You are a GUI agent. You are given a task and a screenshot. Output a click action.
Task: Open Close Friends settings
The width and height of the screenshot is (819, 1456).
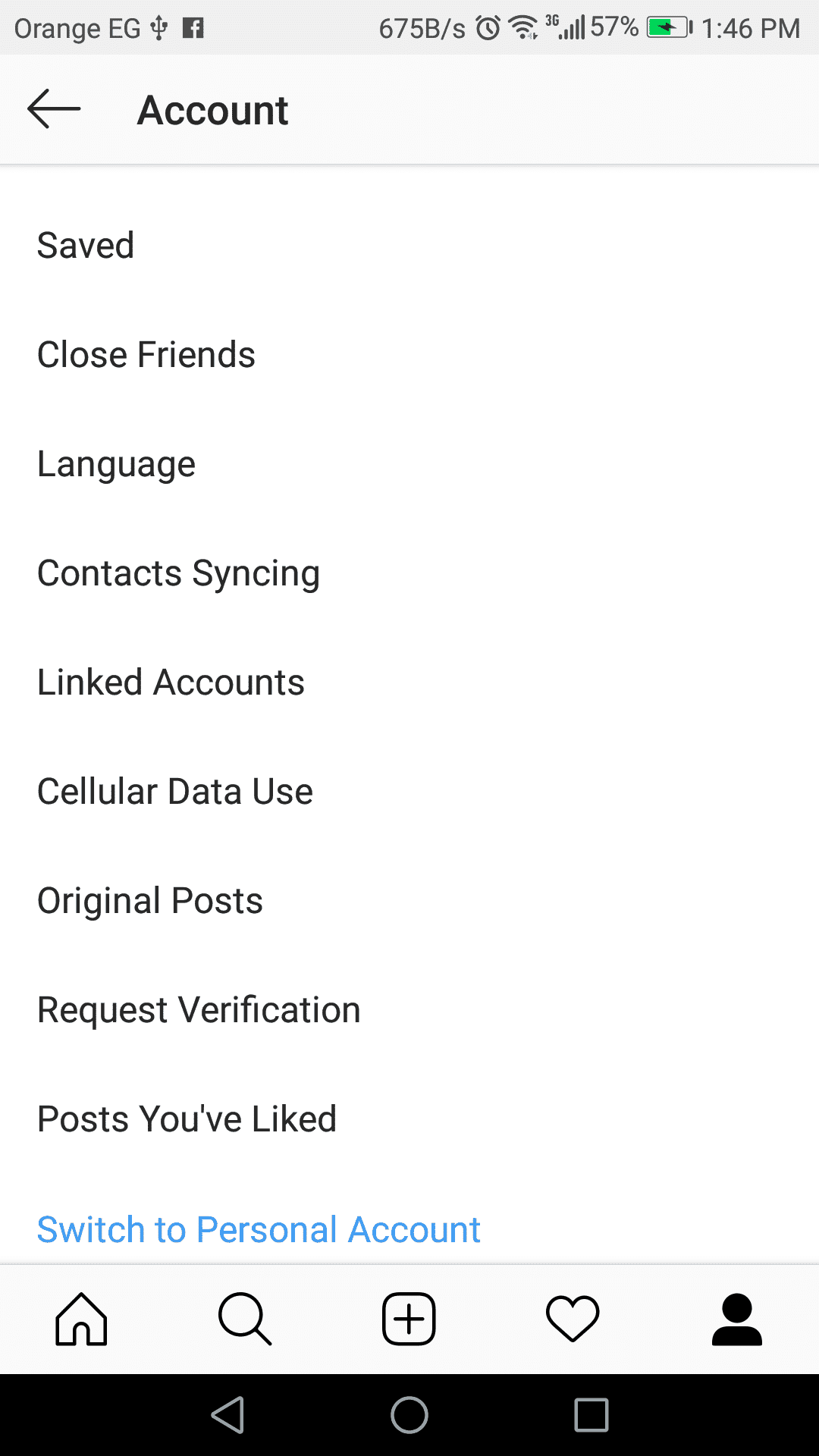(146, 355)
